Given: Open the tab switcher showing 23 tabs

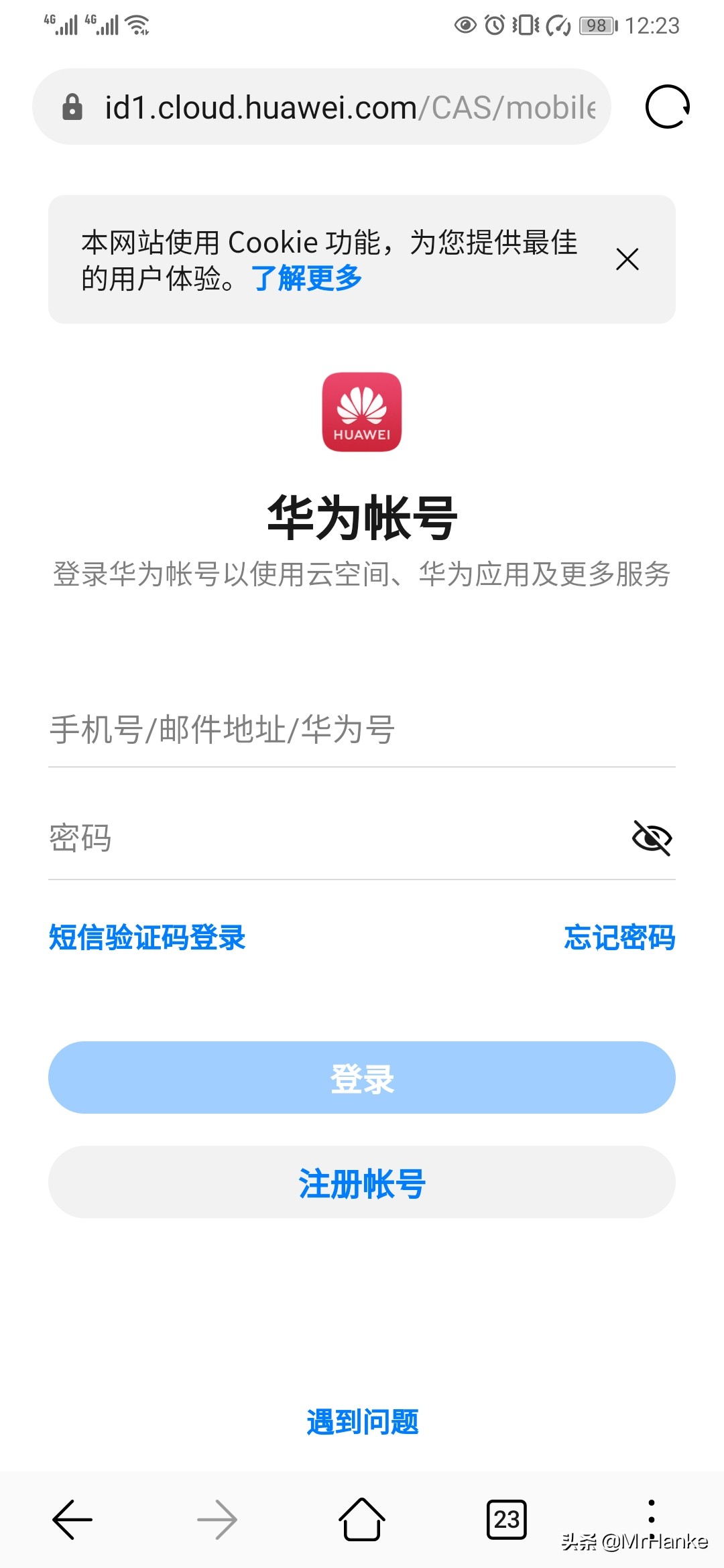Looking at the screenshot, I should pos(507,1520).
